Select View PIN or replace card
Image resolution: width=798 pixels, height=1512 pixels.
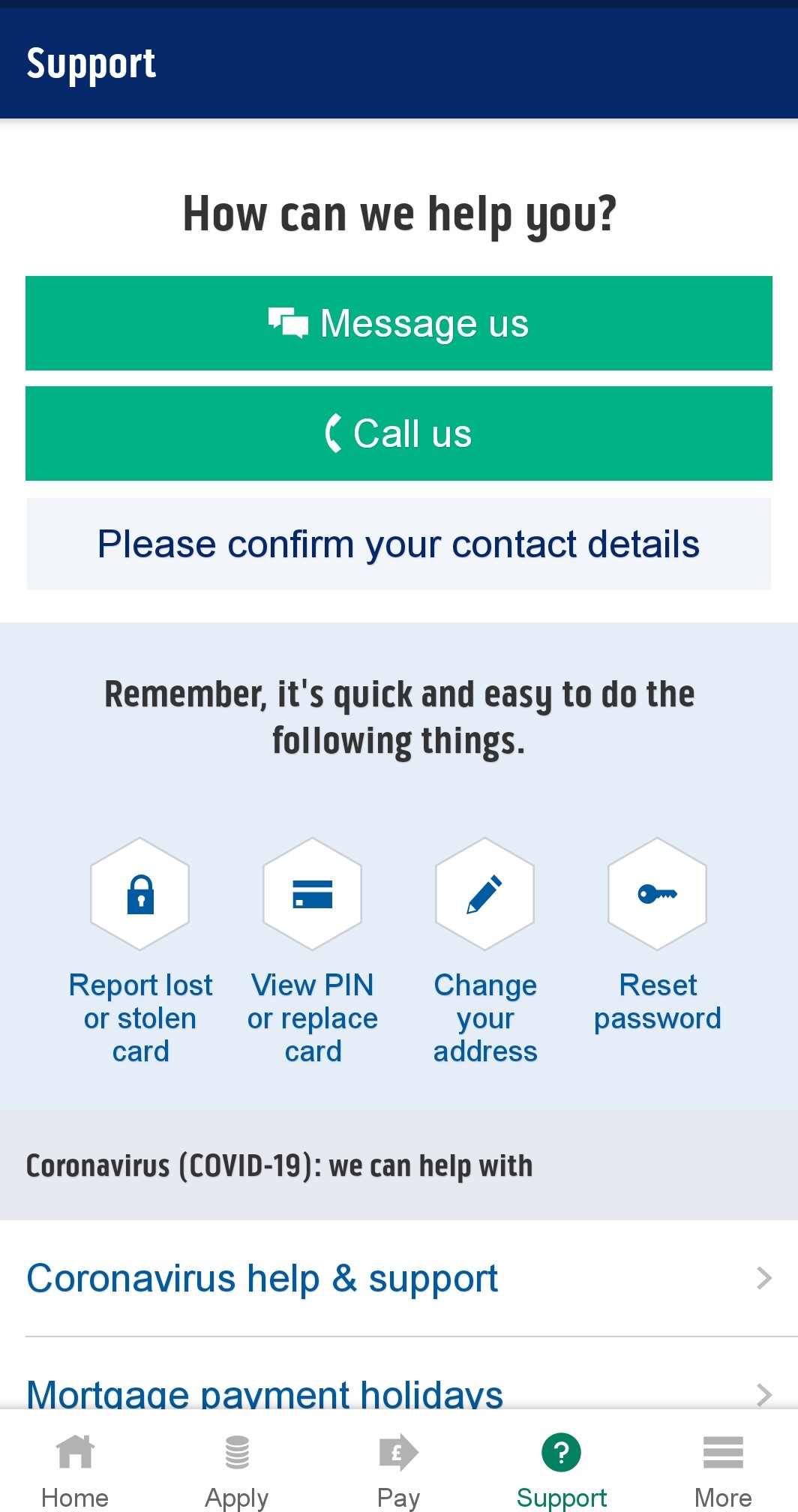coord(313,951)
